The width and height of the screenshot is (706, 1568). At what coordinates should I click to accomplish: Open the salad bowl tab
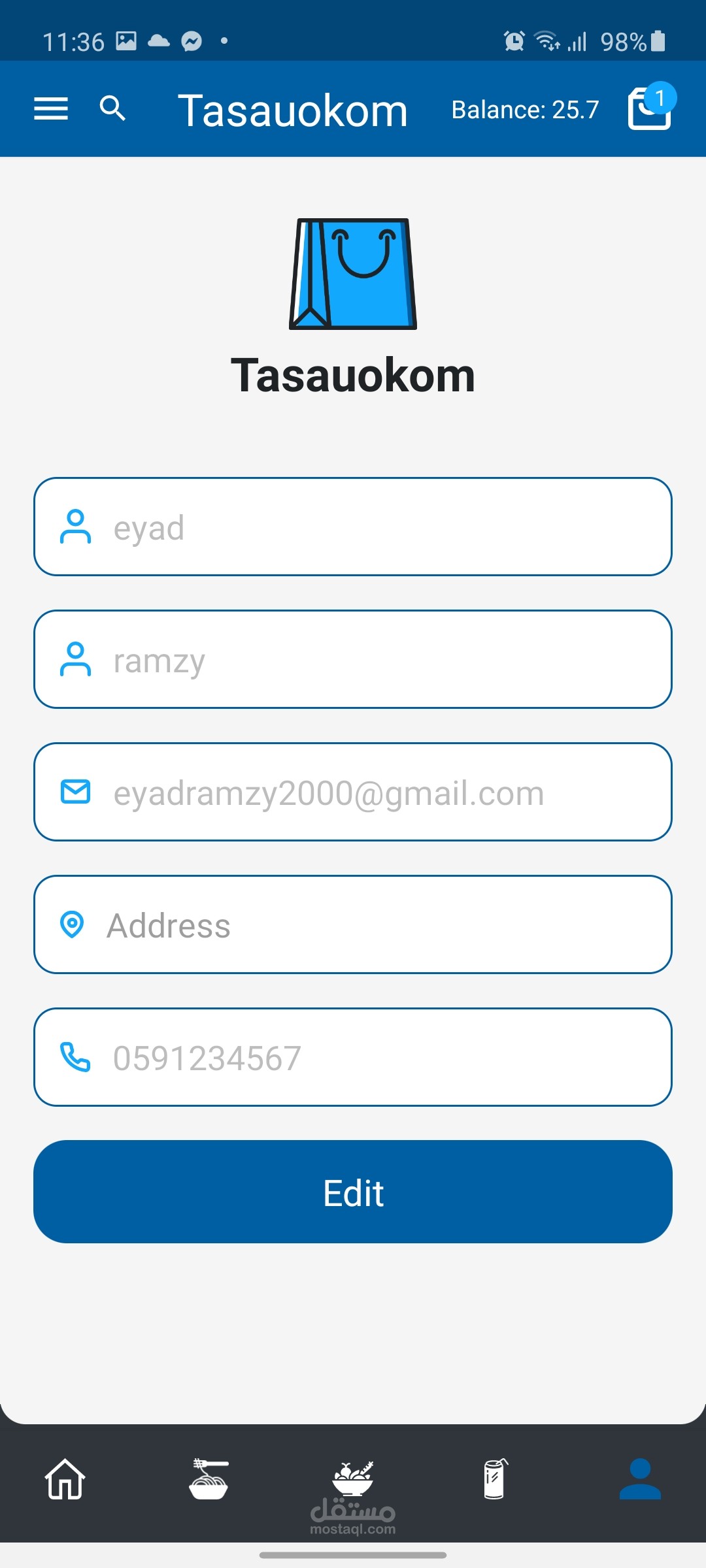(353, 1478)
